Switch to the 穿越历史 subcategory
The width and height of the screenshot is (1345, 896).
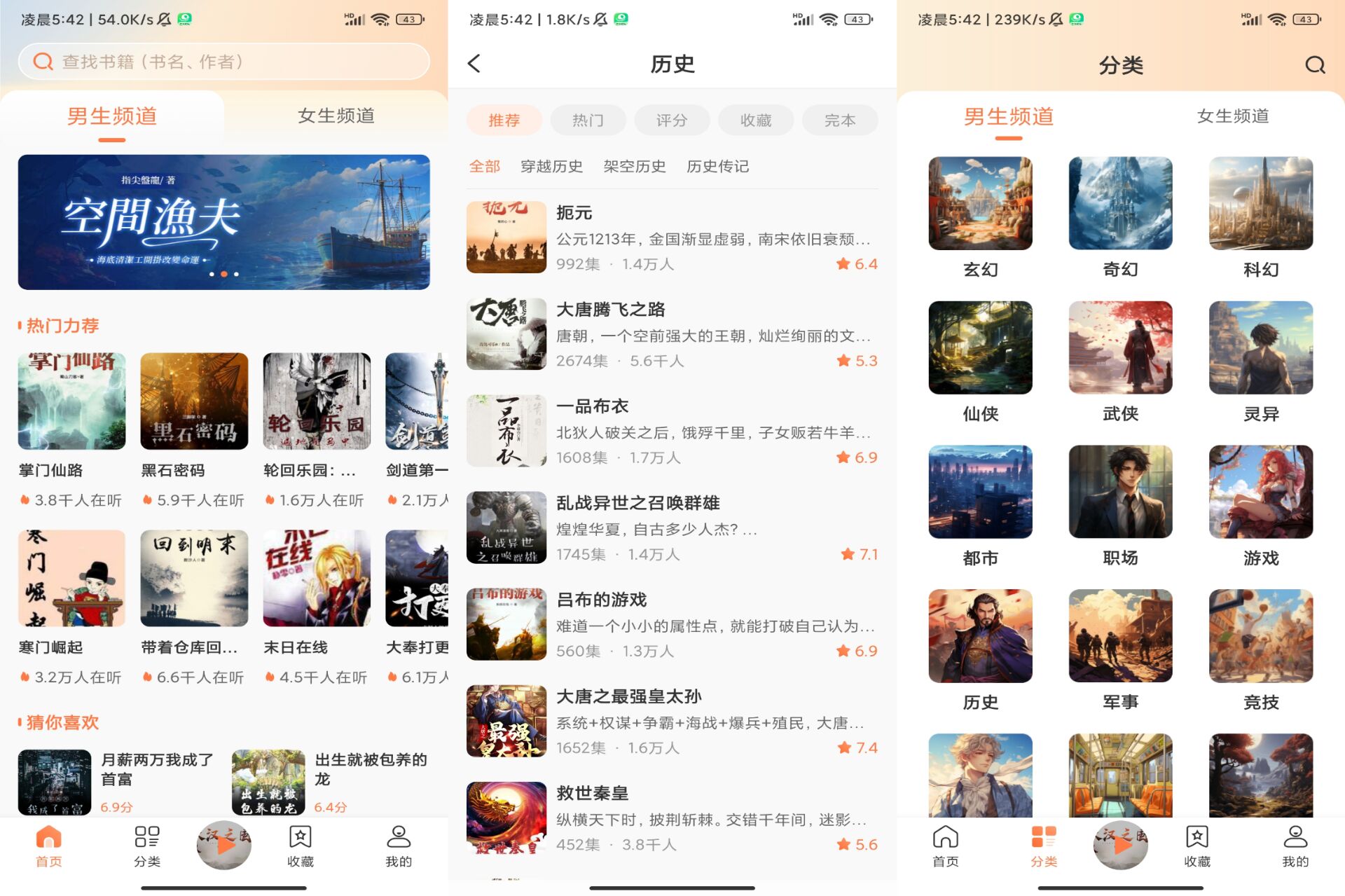coord(551,167)
